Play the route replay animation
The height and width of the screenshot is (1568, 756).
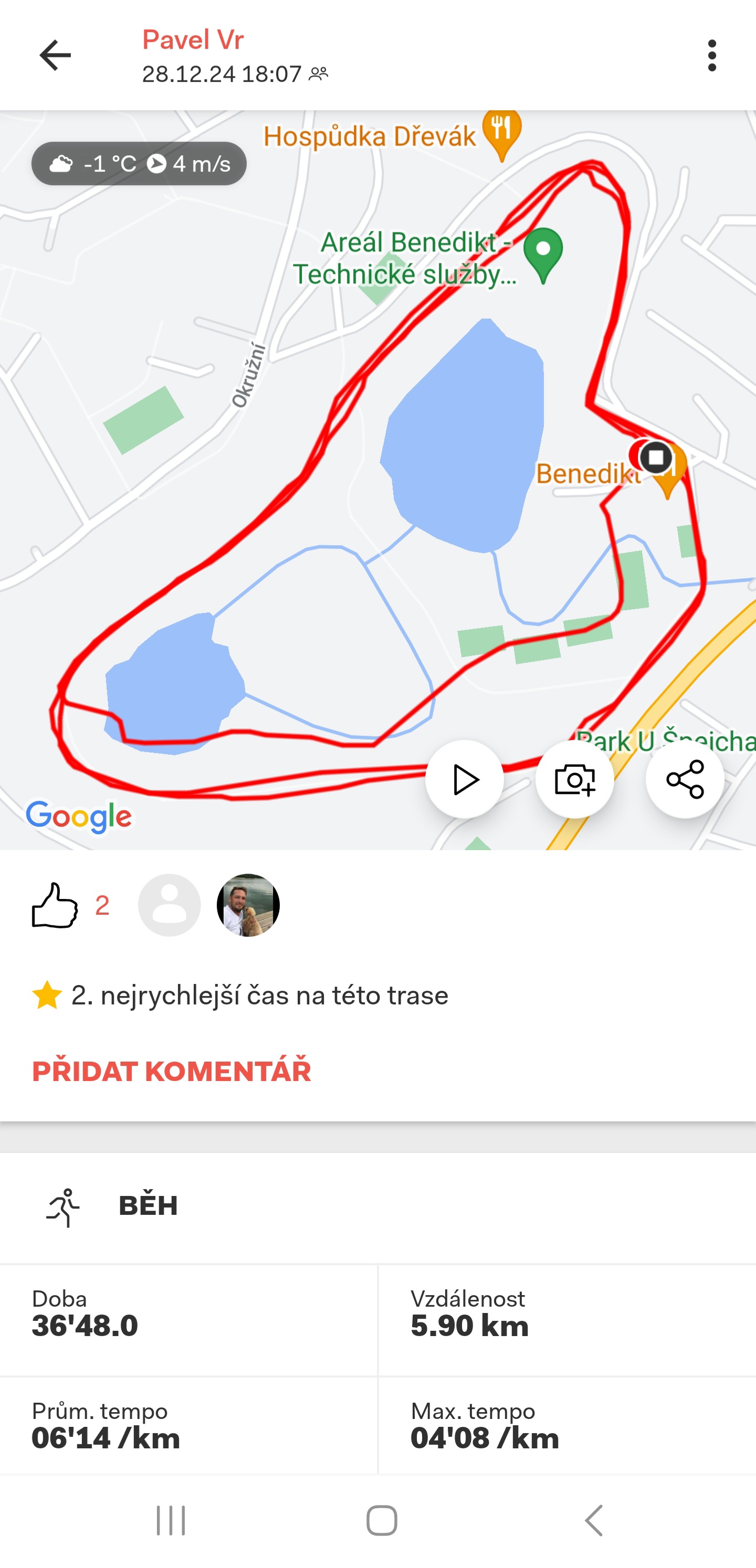pyautogui.click(x=464, y=779)
